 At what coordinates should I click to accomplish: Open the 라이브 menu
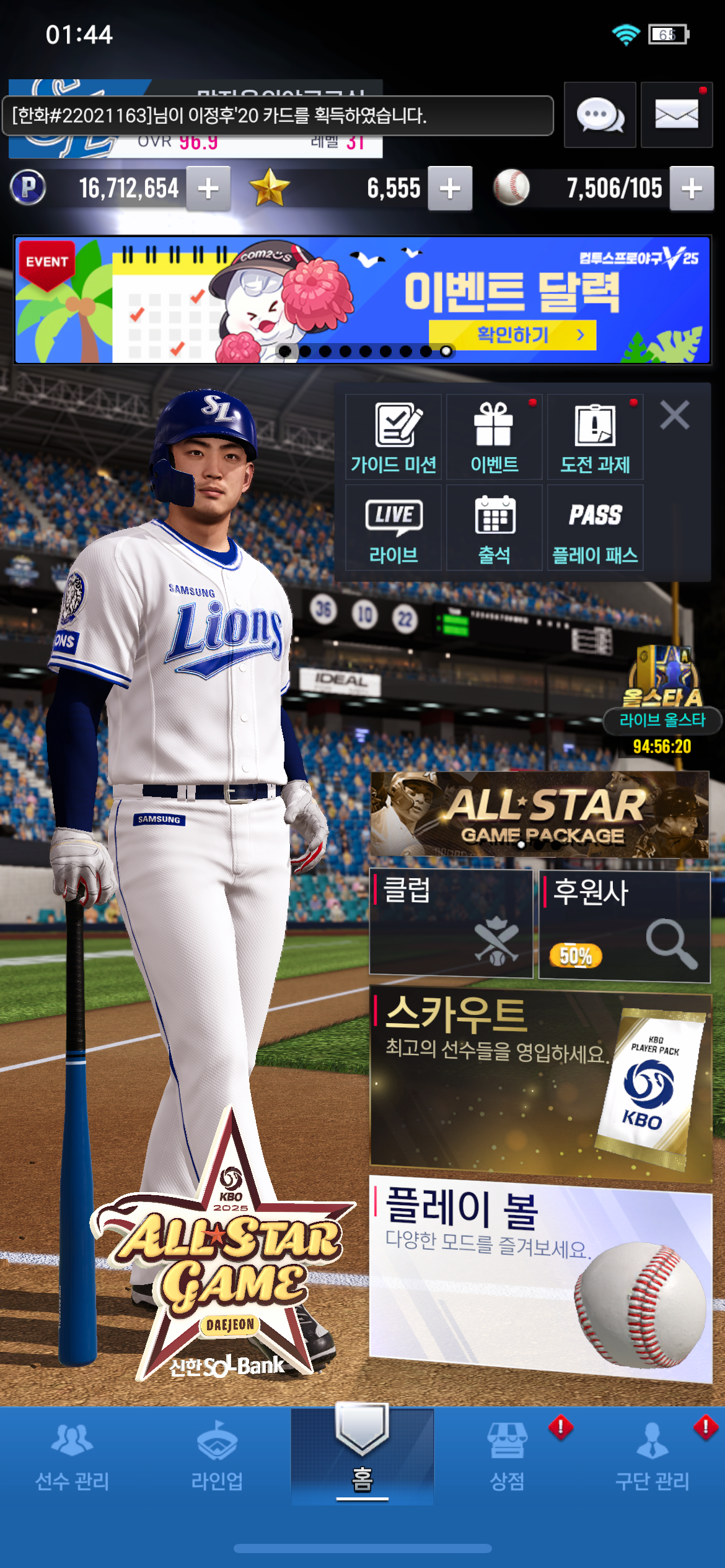pyautogui.click(x=393, y=528)
